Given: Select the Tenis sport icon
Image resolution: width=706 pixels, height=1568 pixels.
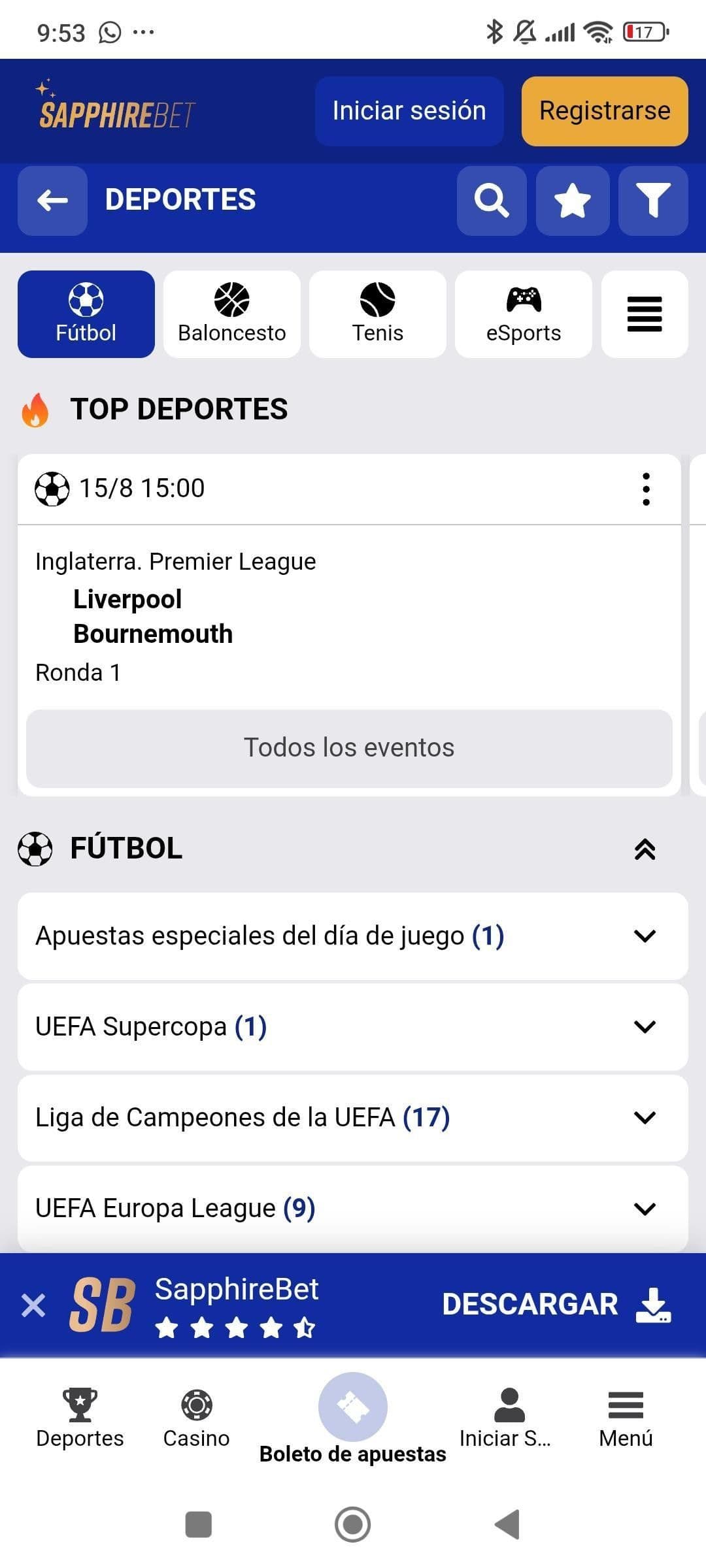Looking at the screenshot, I should click(x=378, y=314).
